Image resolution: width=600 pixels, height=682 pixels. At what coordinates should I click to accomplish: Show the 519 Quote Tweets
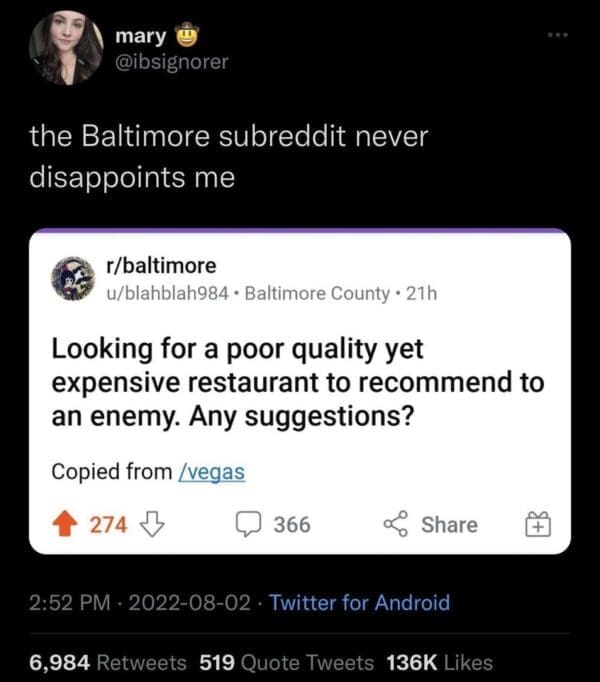pos(286,662)
